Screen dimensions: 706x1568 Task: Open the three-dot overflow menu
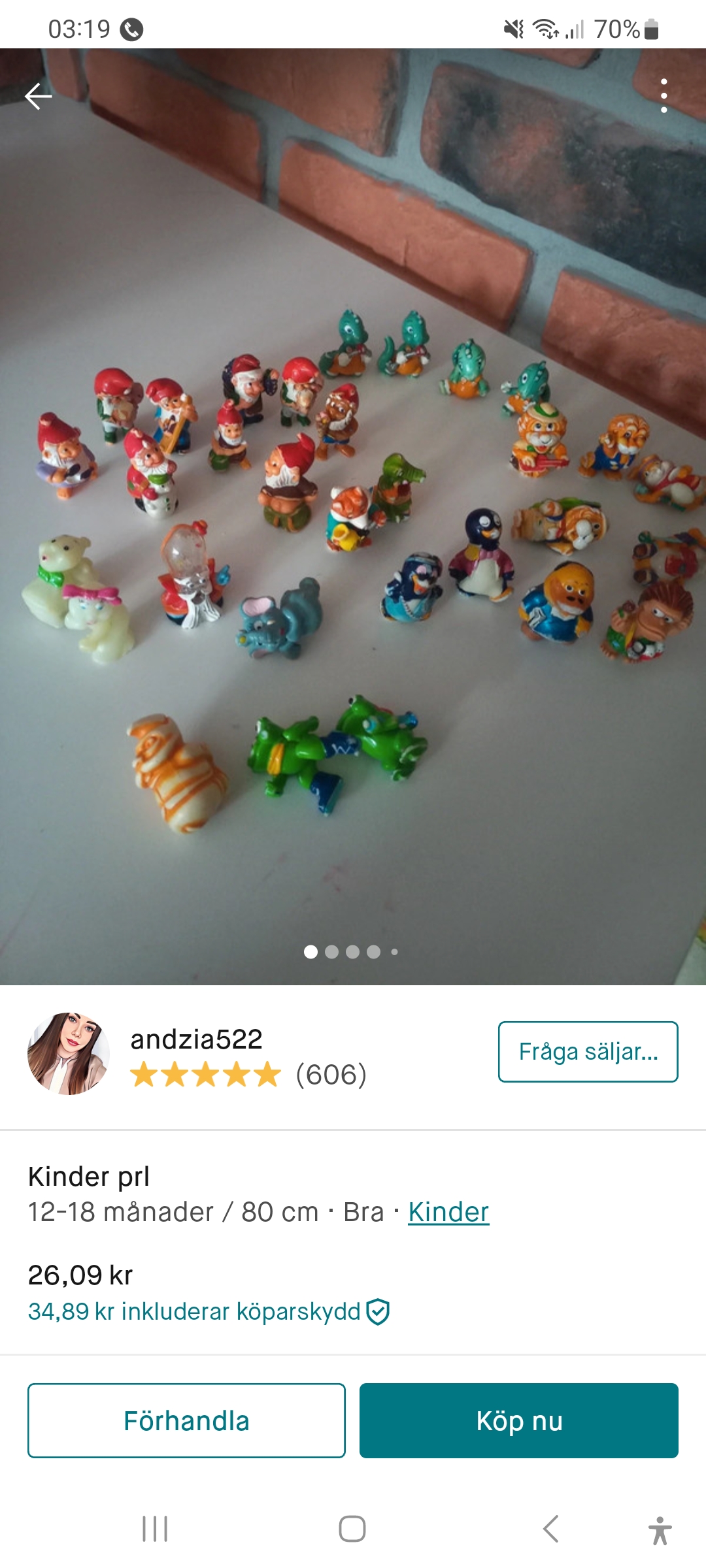tap(664, 96)
